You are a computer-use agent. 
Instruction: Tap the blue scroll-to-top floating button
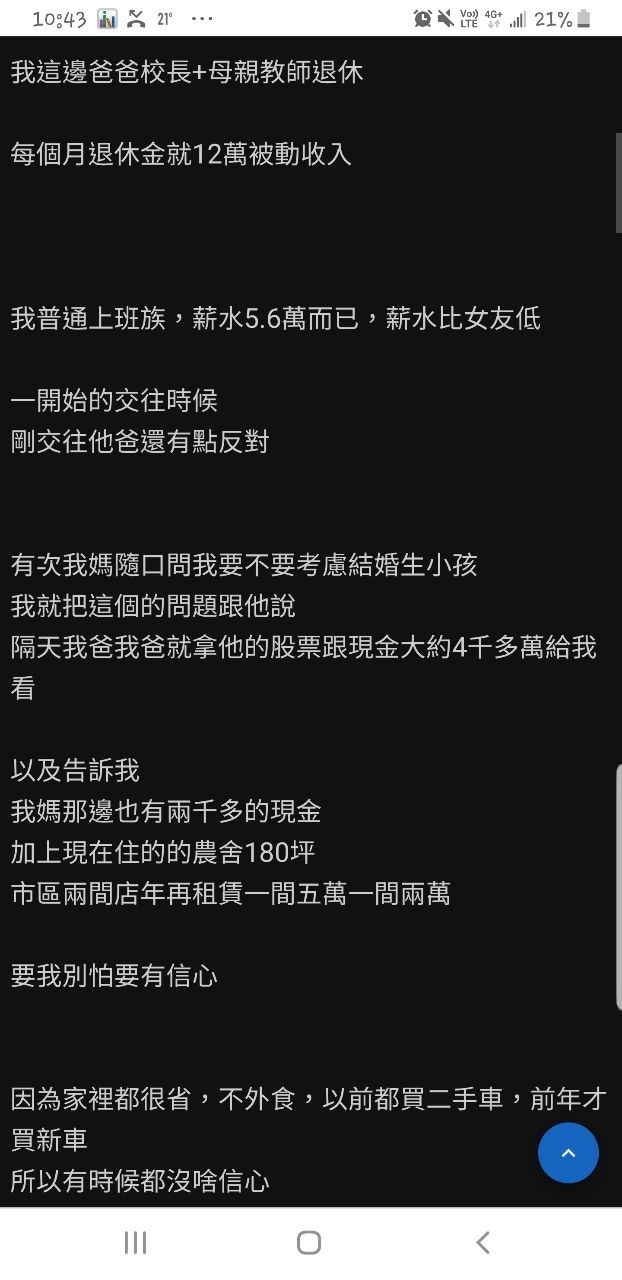coord(568,1153)
